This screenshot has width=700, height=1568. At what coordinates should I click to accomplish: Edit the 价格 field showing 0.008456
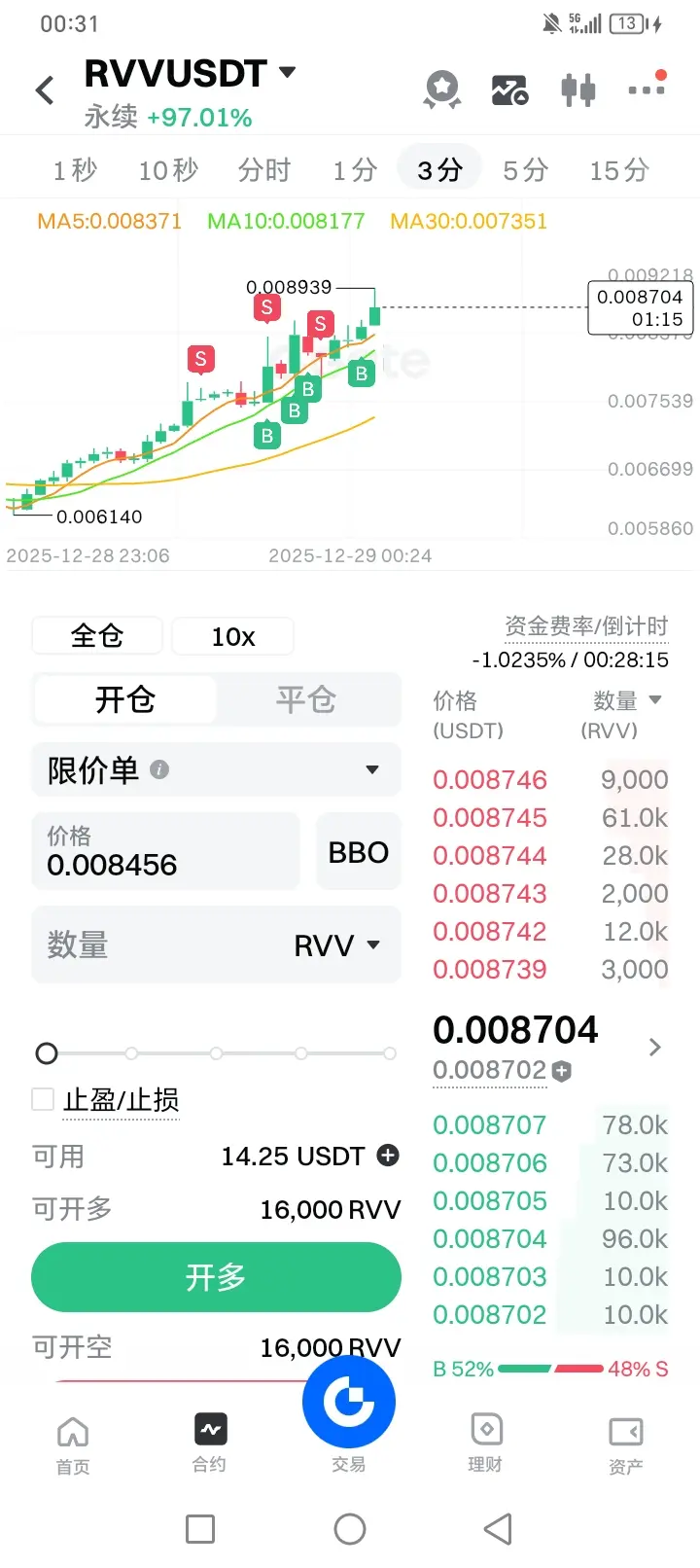[165, 851]
